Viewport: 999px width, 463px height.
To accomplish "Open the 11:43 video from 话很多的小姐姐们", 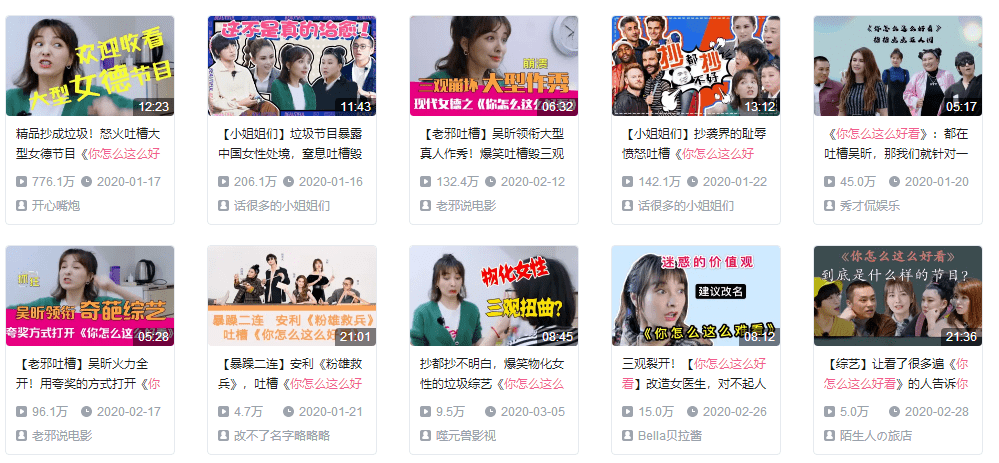I will pyautogui.click(x=292, y=66).
